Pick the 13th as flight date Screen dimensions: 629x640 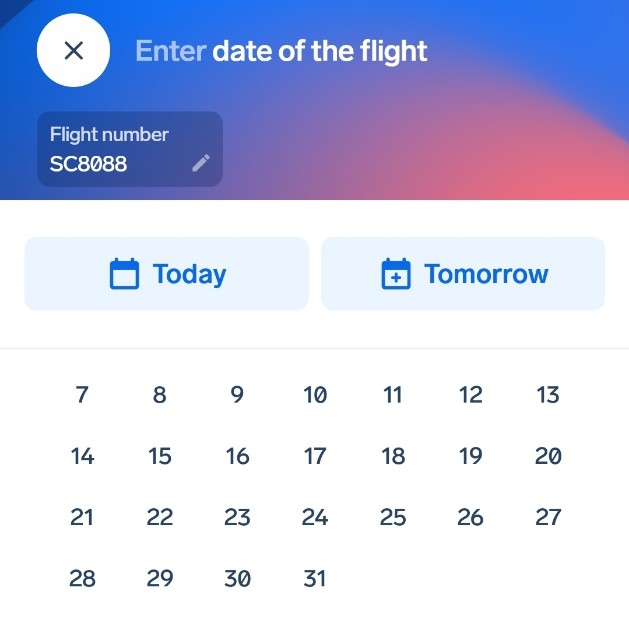[548, 395]
